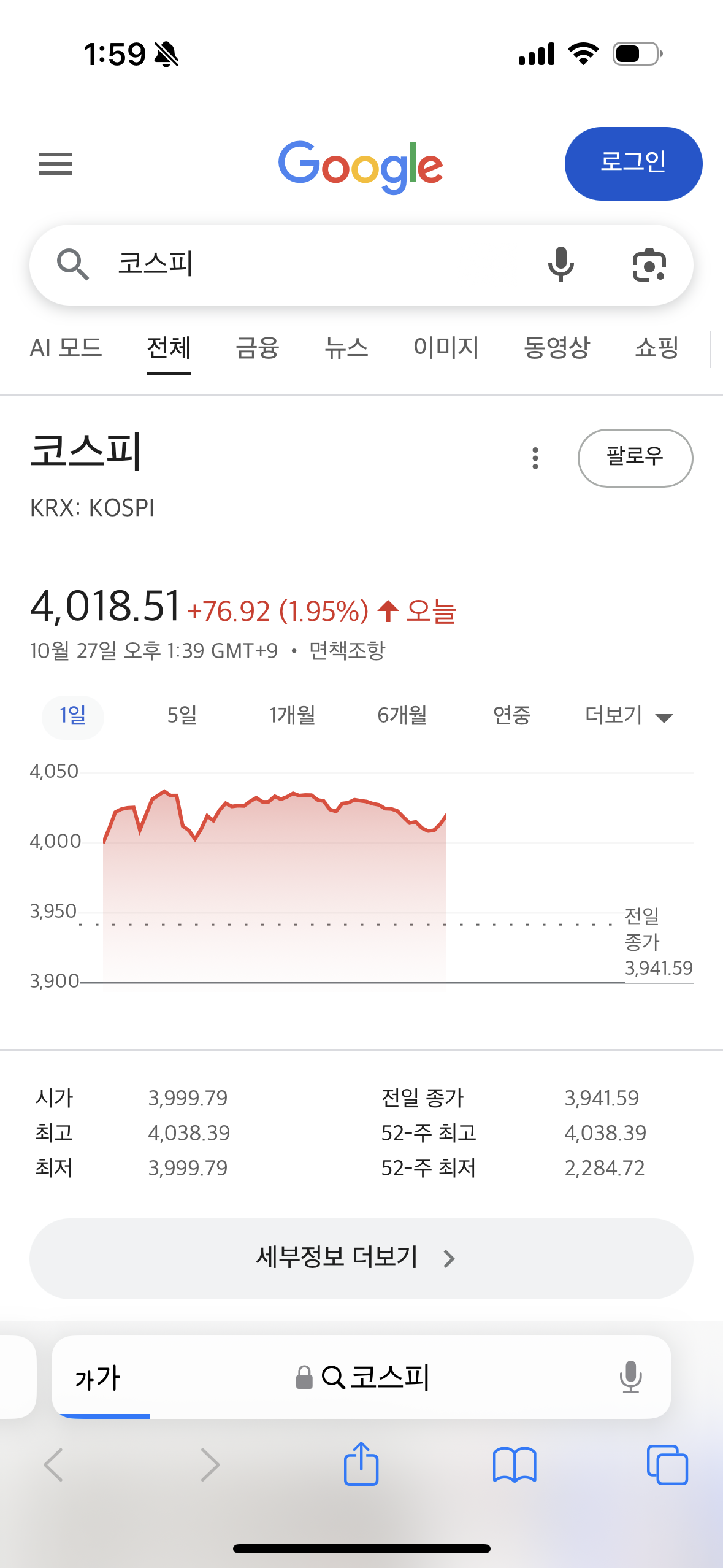This screenshot has width=723, height=1568.
Task: Open Google Lens camera search
Action: [x=649, y=265]
